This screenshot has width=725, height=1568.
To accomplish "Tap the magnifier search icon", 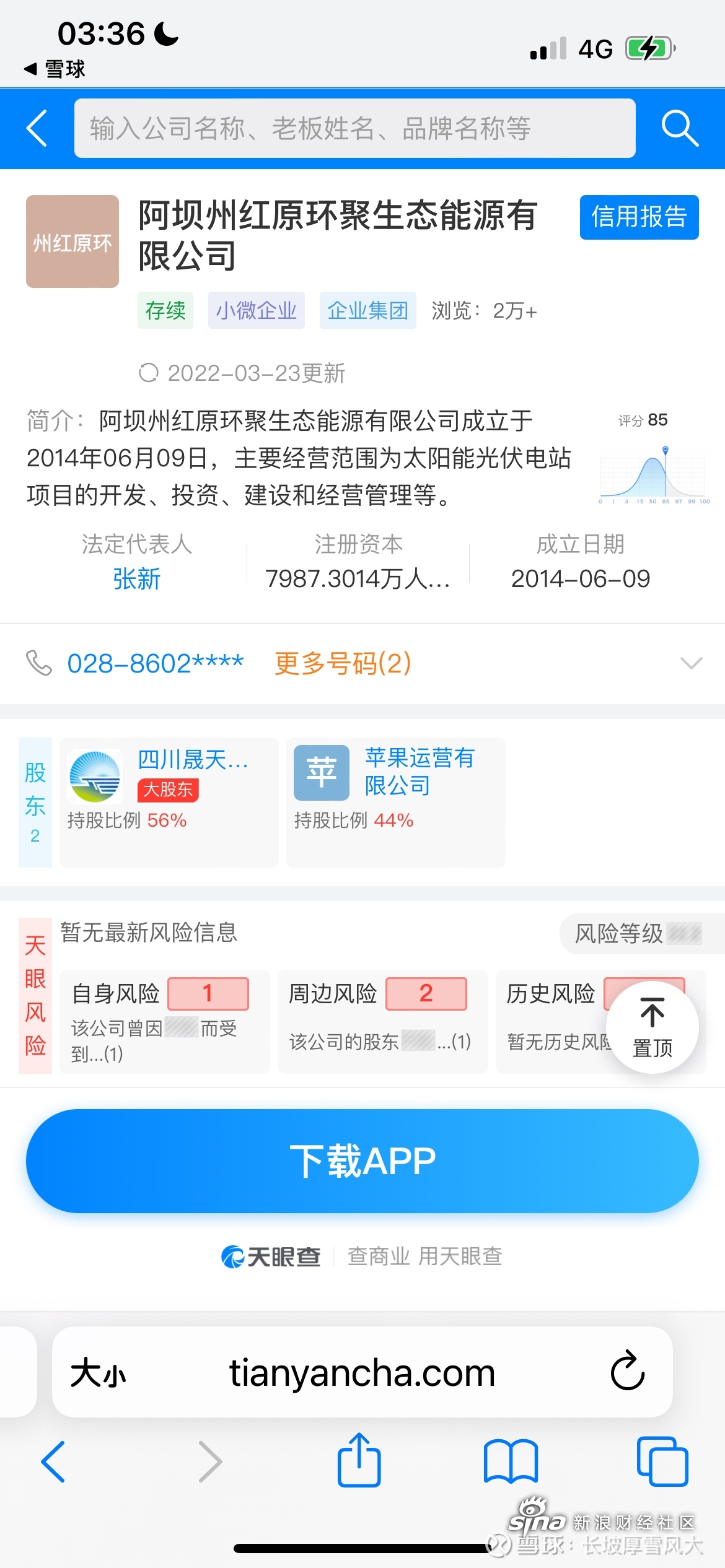I will pos(680,128).
